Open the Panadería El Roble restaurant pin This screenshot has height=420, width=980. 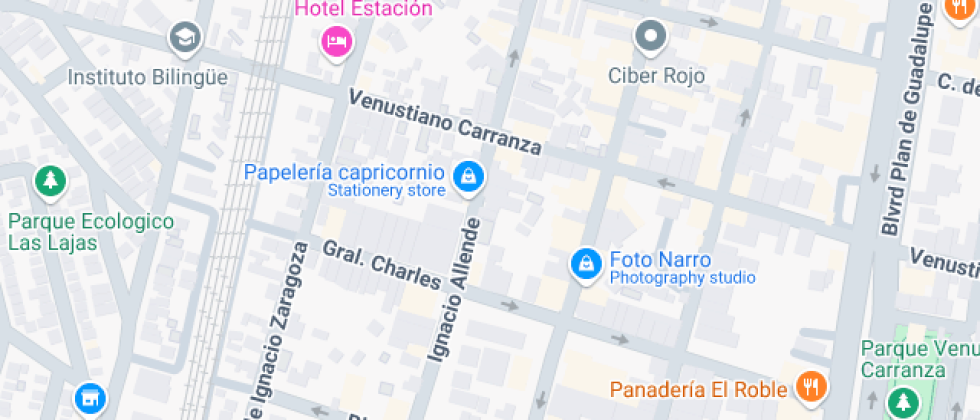pyautogui.click(x=812, y=386)
